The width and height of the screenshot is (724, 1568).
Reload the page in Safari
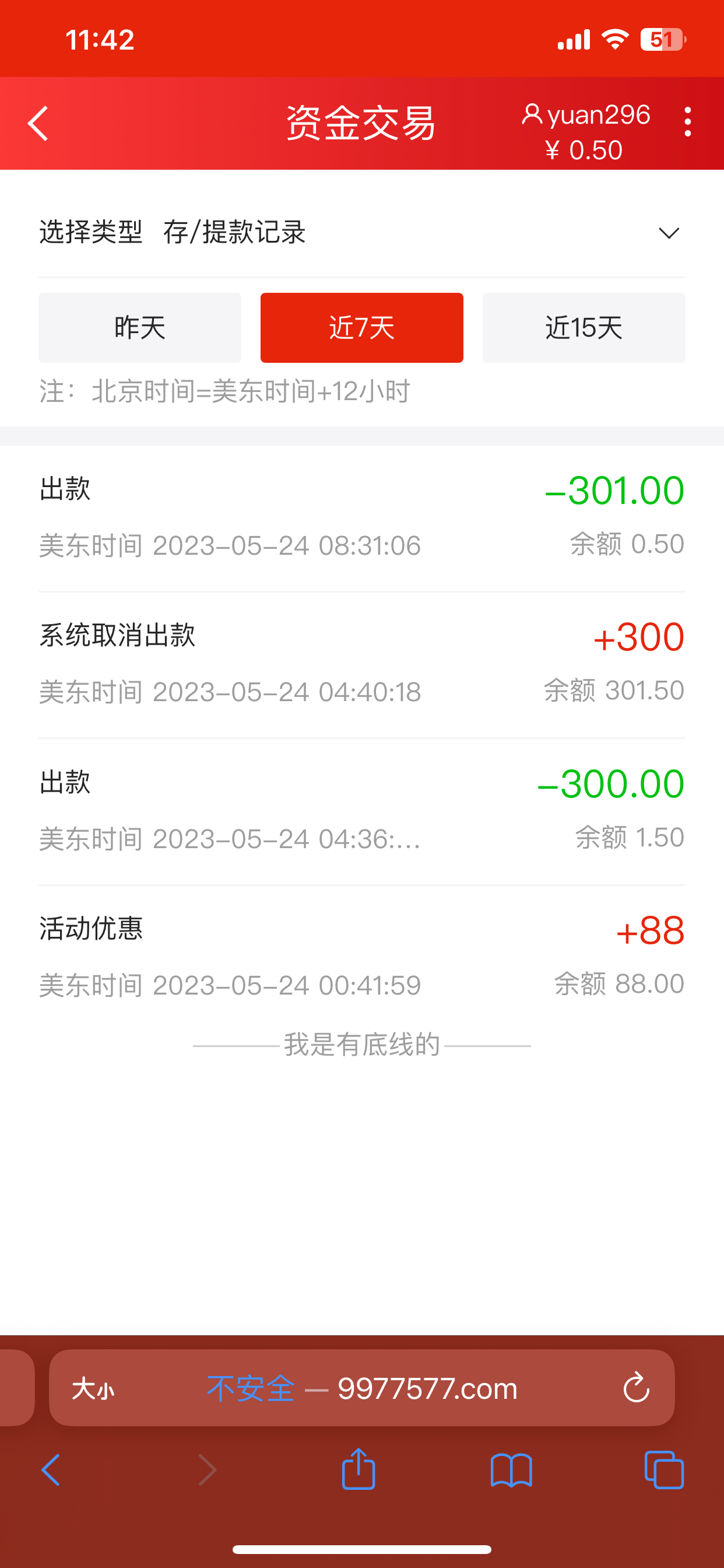point(637,1388)
